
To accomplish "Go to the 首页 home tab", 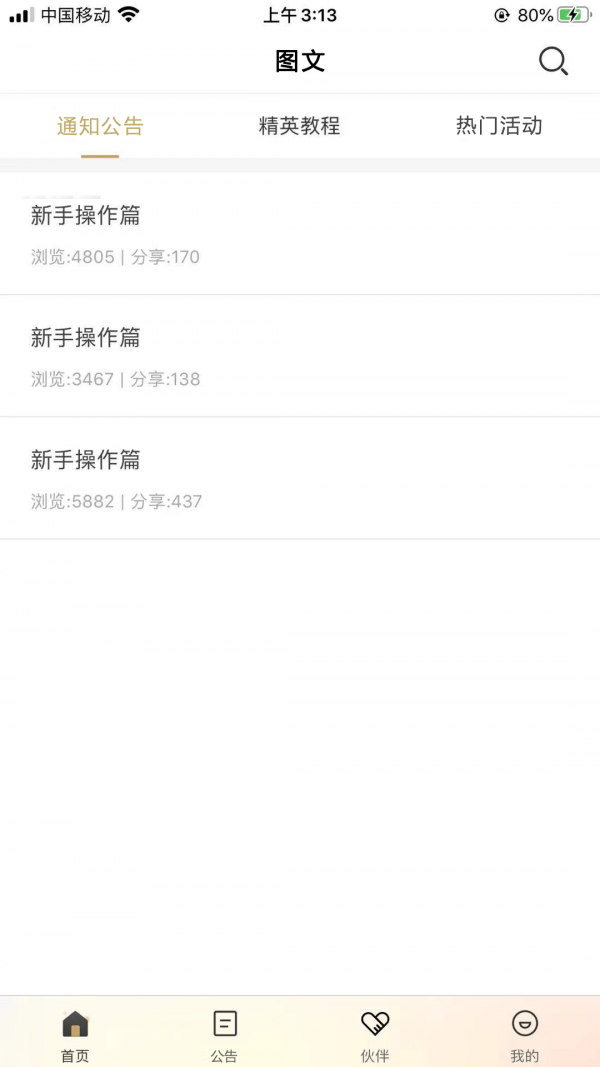I will click(x=75, y=1034).
